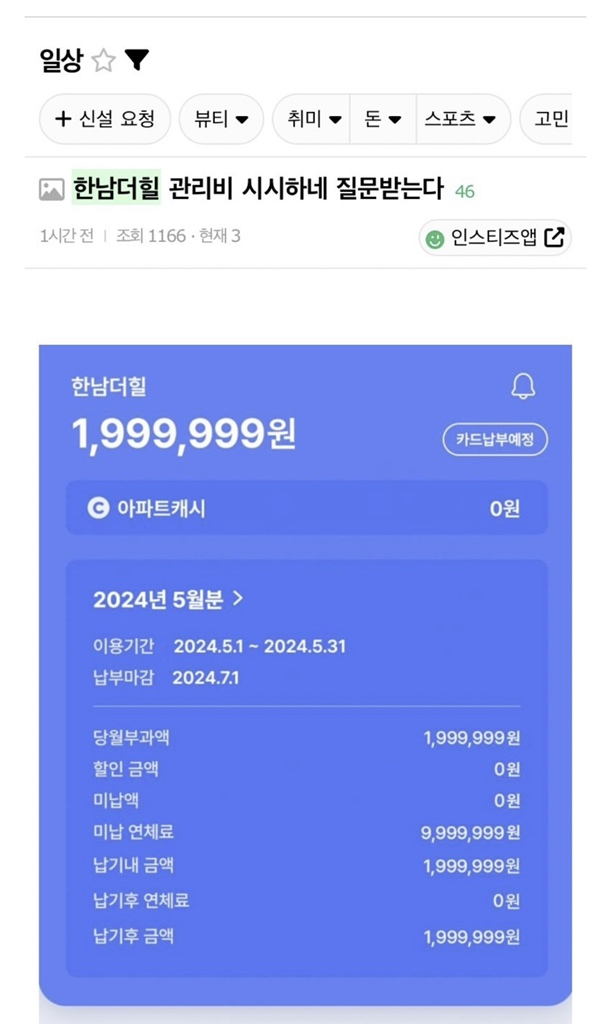610x1024 pixels.
Task: Open the post in 인스티즈앱
Action: click(x=494, y=238)
